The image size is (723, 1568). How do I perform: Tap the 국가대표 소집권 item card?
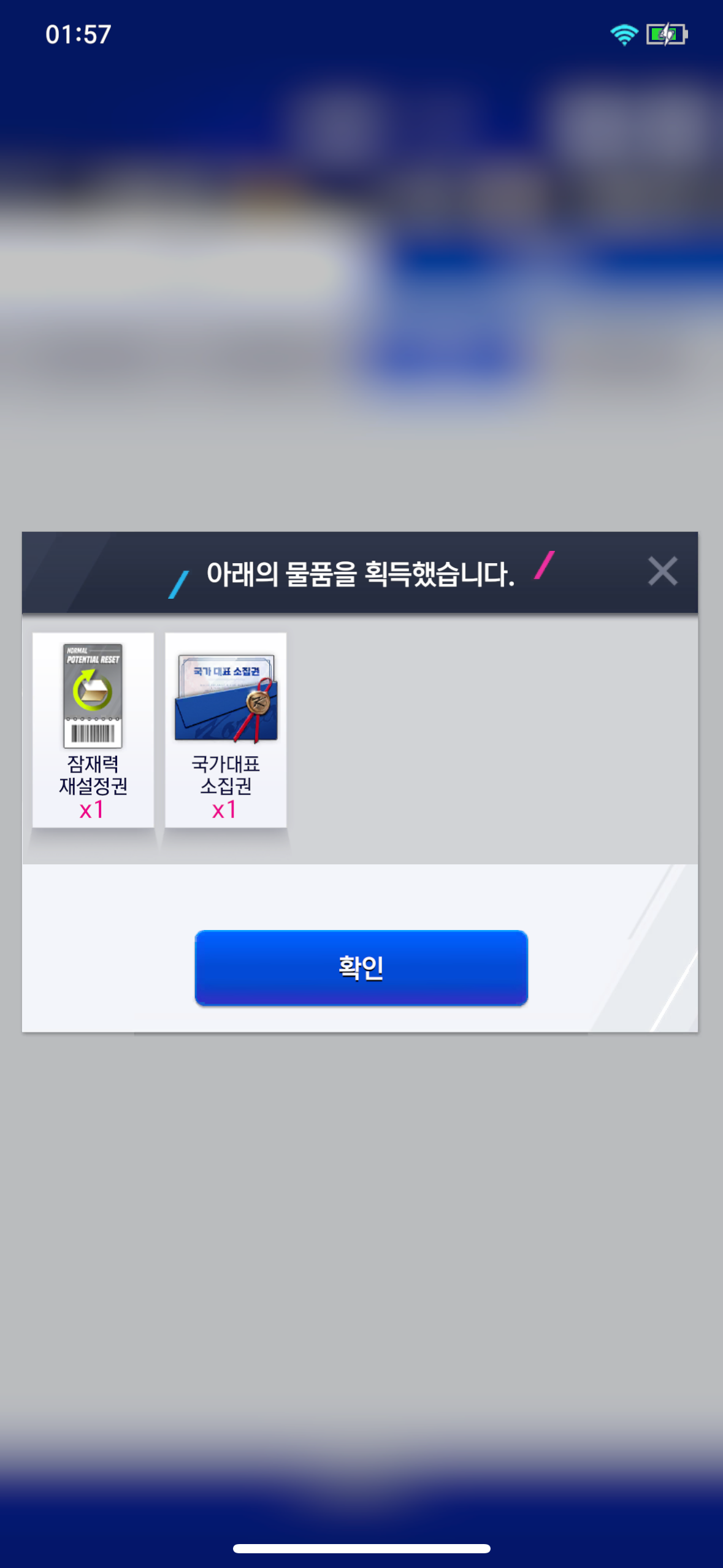pos(226,730)
